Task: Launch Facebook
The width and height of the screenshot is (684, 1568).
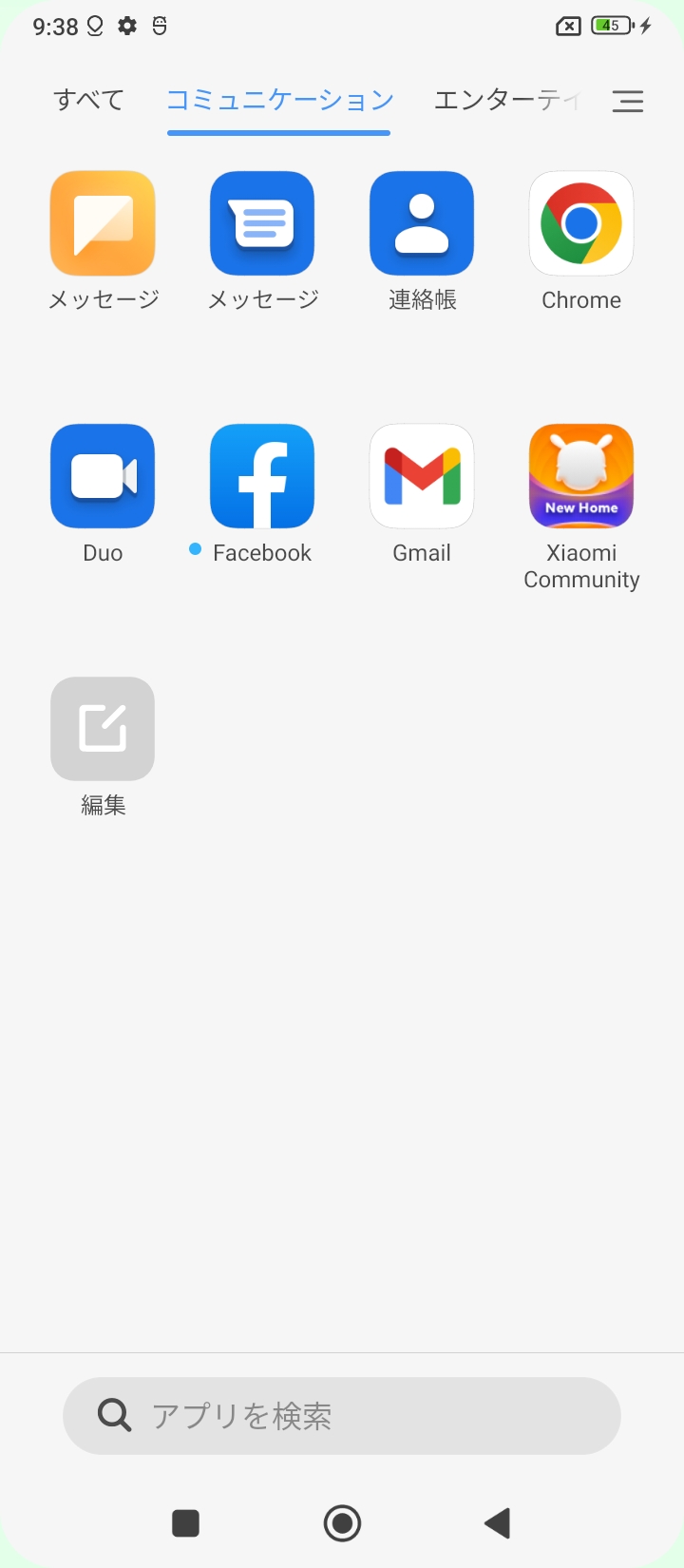Action: [262, 477]
